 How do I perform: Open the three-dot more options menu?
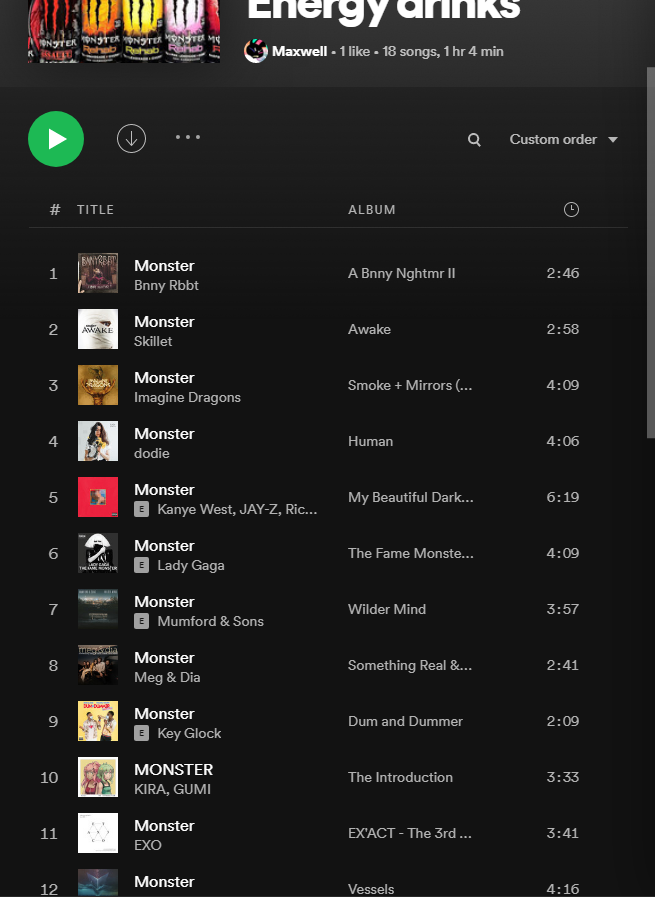coord(188,138)
